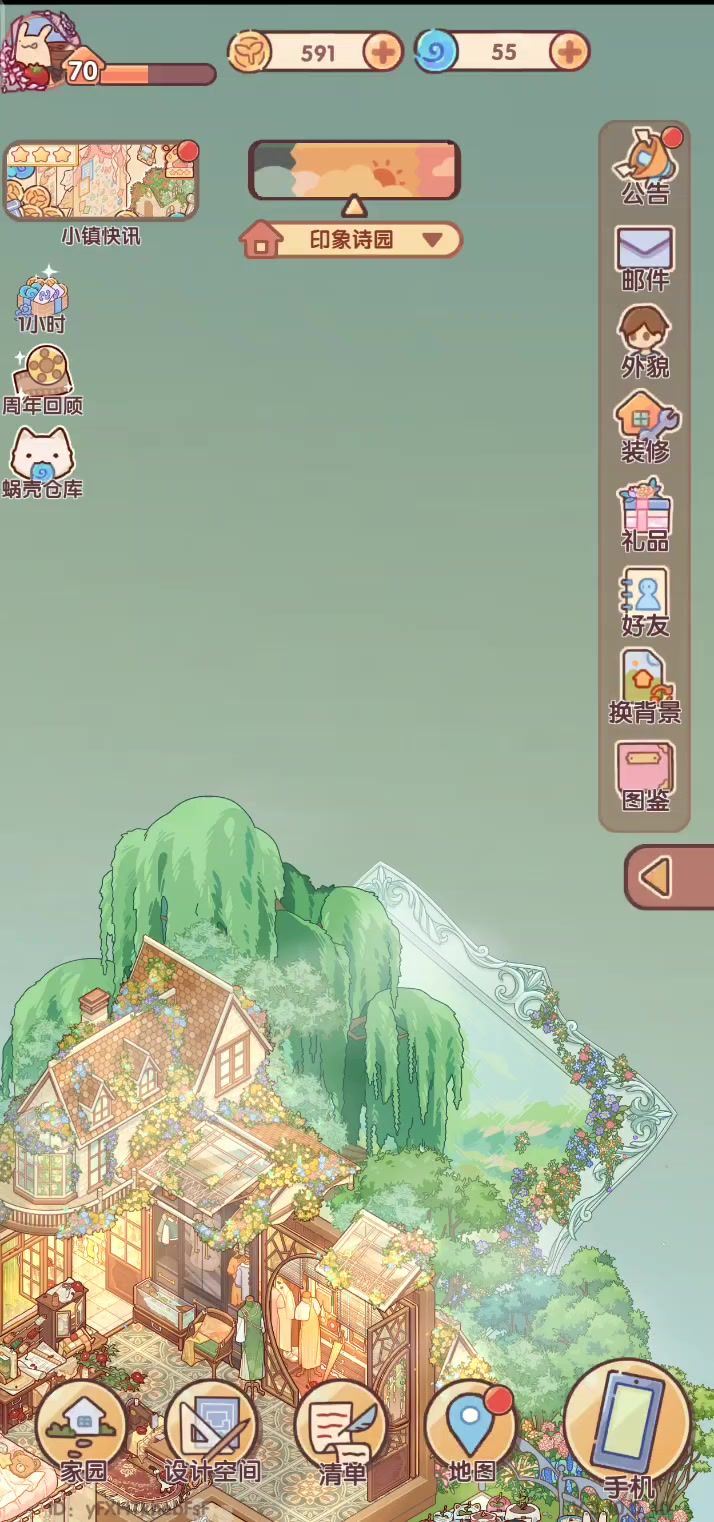The width and height of the screenshot is (714, 1522).
Task: Open the player avatar profile
Action: [x=40, y=52]
